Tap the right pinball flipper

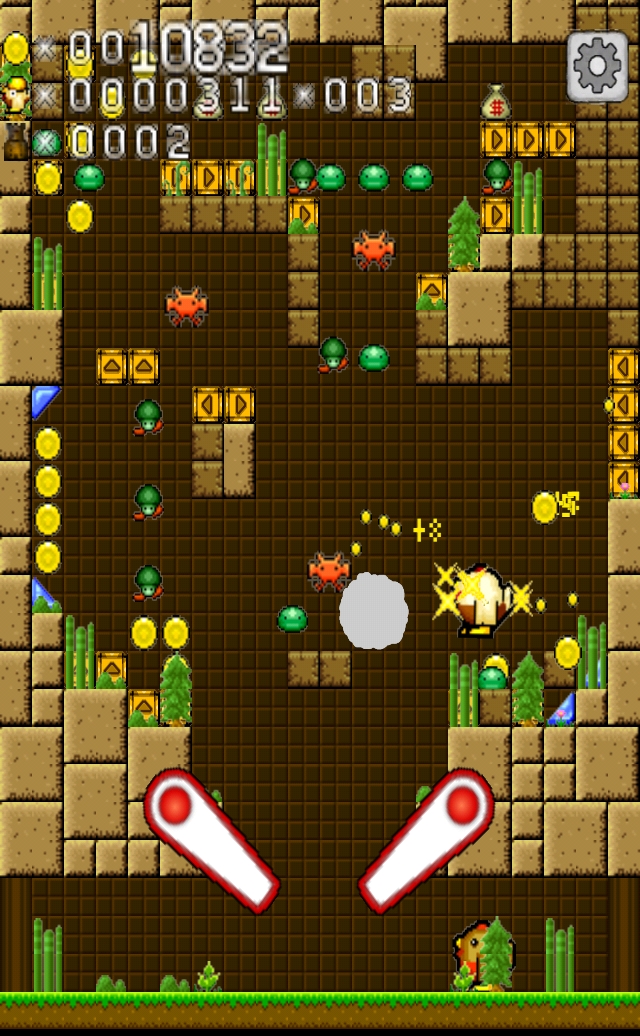click(x=427, y=840)
